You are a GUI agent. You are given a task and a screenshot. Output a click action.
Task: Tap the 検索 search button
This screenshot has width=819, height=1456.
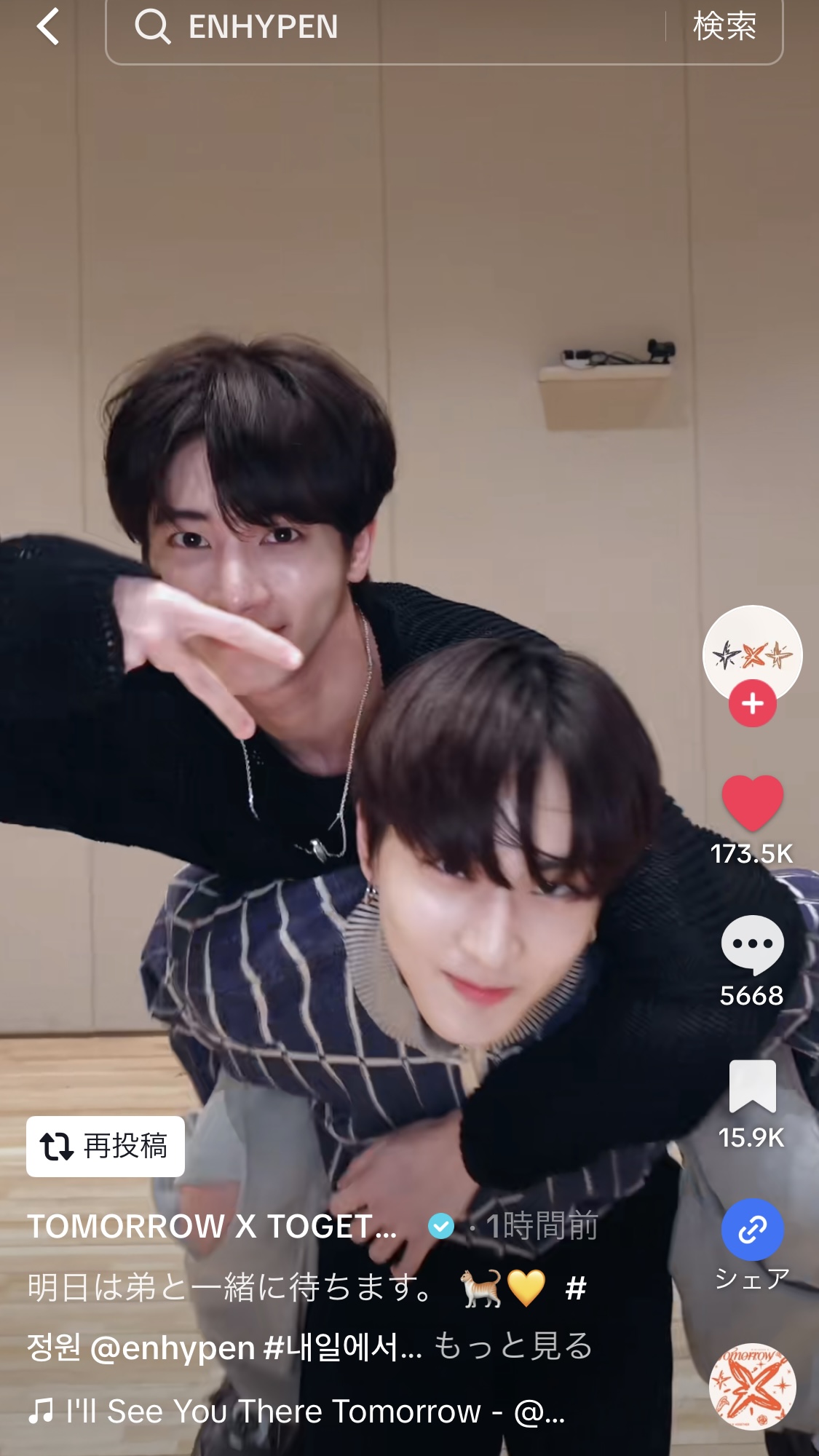click(x=724, y=27)
